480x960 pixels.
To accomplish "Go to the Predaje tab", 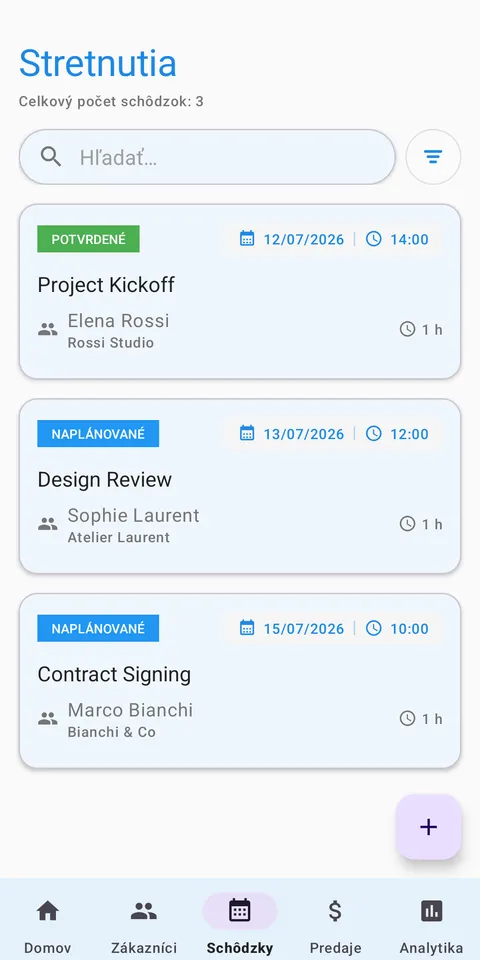I will tap(336, 926).
